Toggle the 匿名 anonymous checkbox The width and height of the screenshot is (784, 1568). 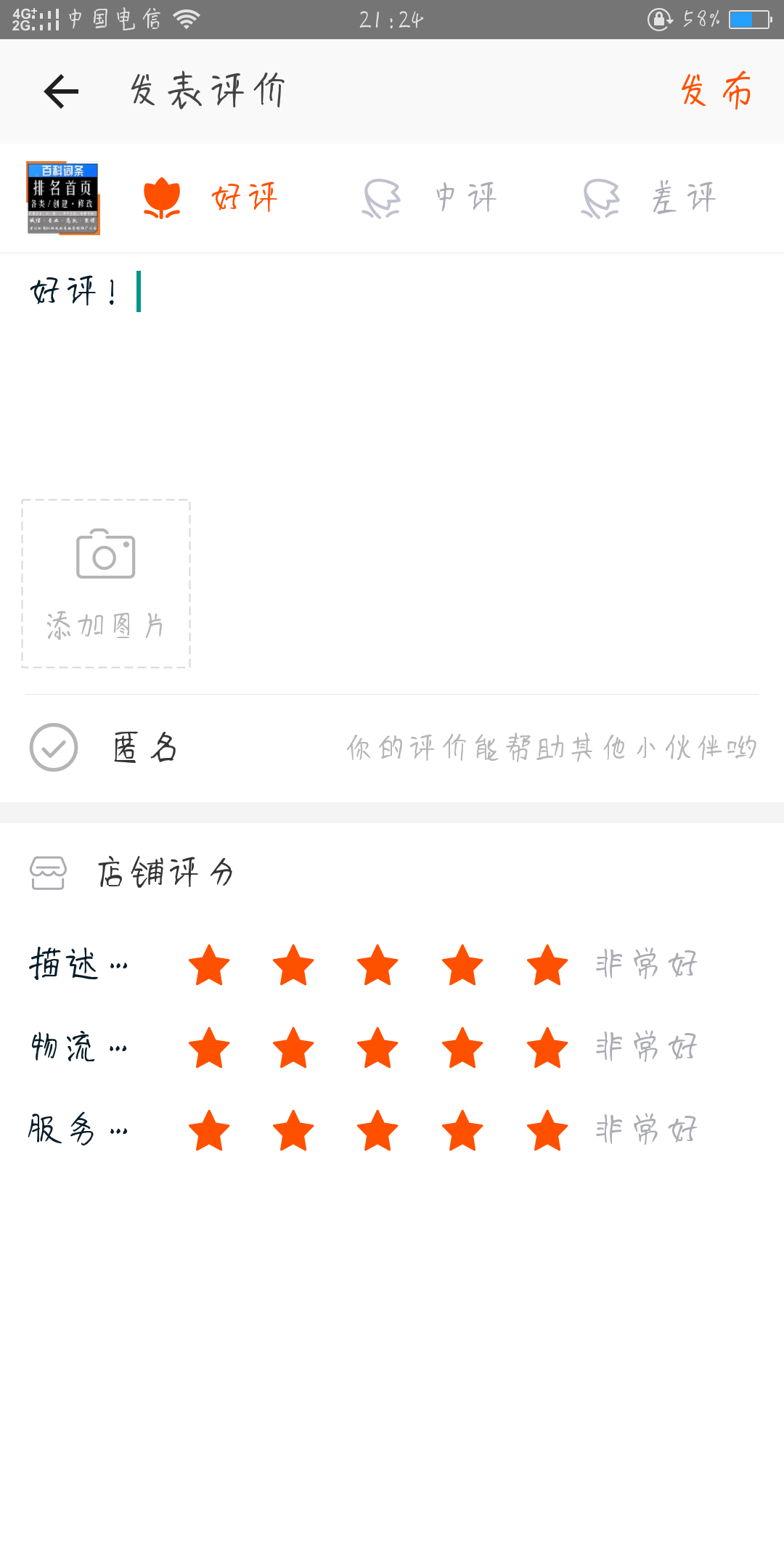[x=54, y=747]
